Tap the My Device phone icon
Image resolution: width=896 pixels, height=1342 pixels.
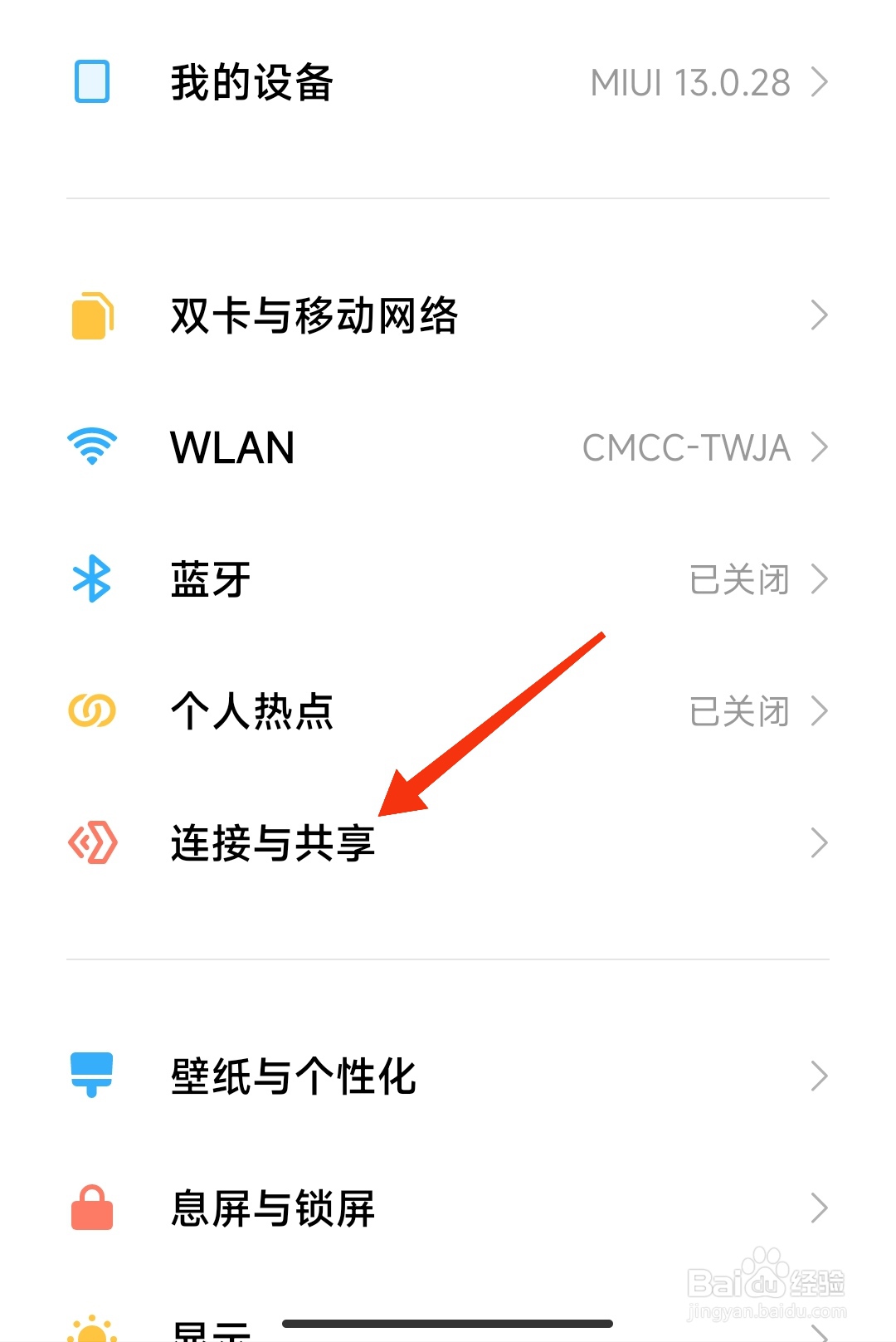click(91, 81)
